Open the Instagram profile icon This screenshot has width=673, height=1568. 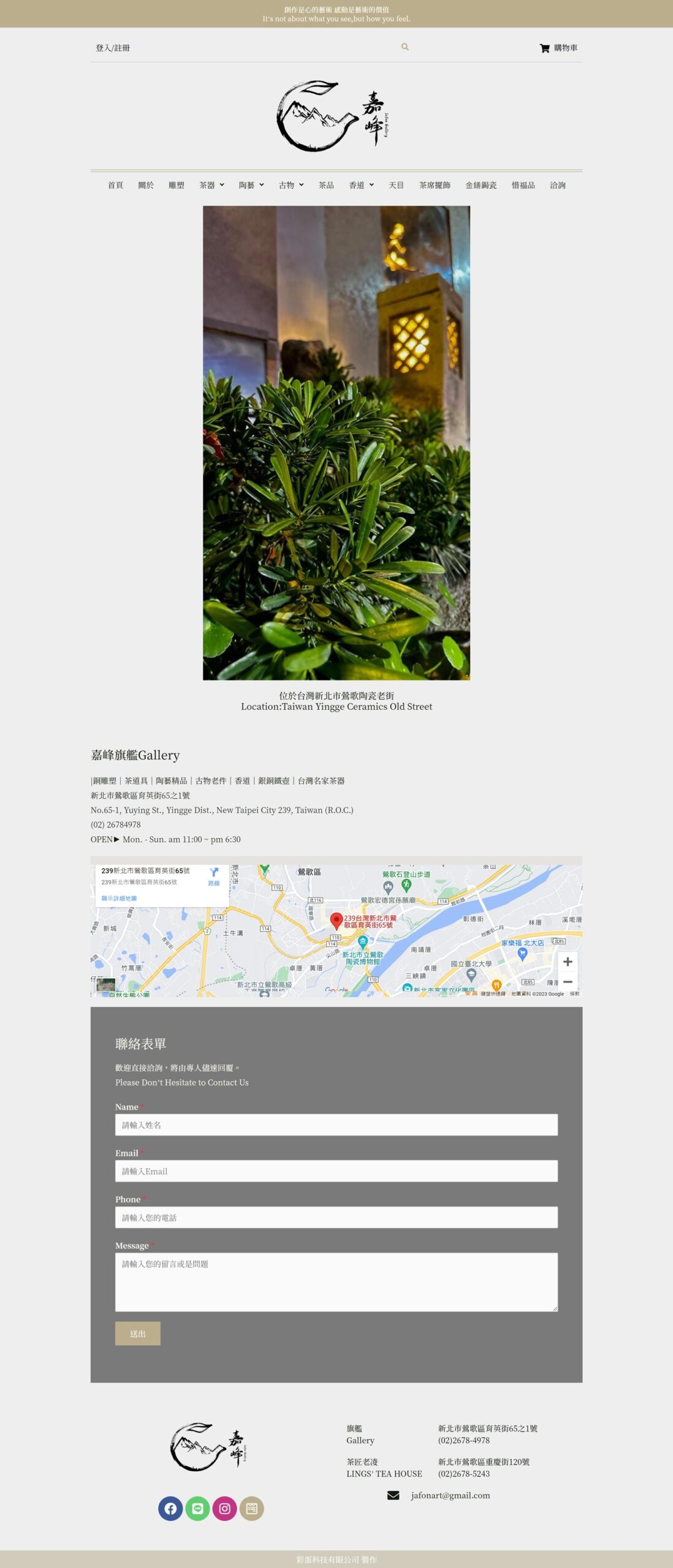[224, 1508]
